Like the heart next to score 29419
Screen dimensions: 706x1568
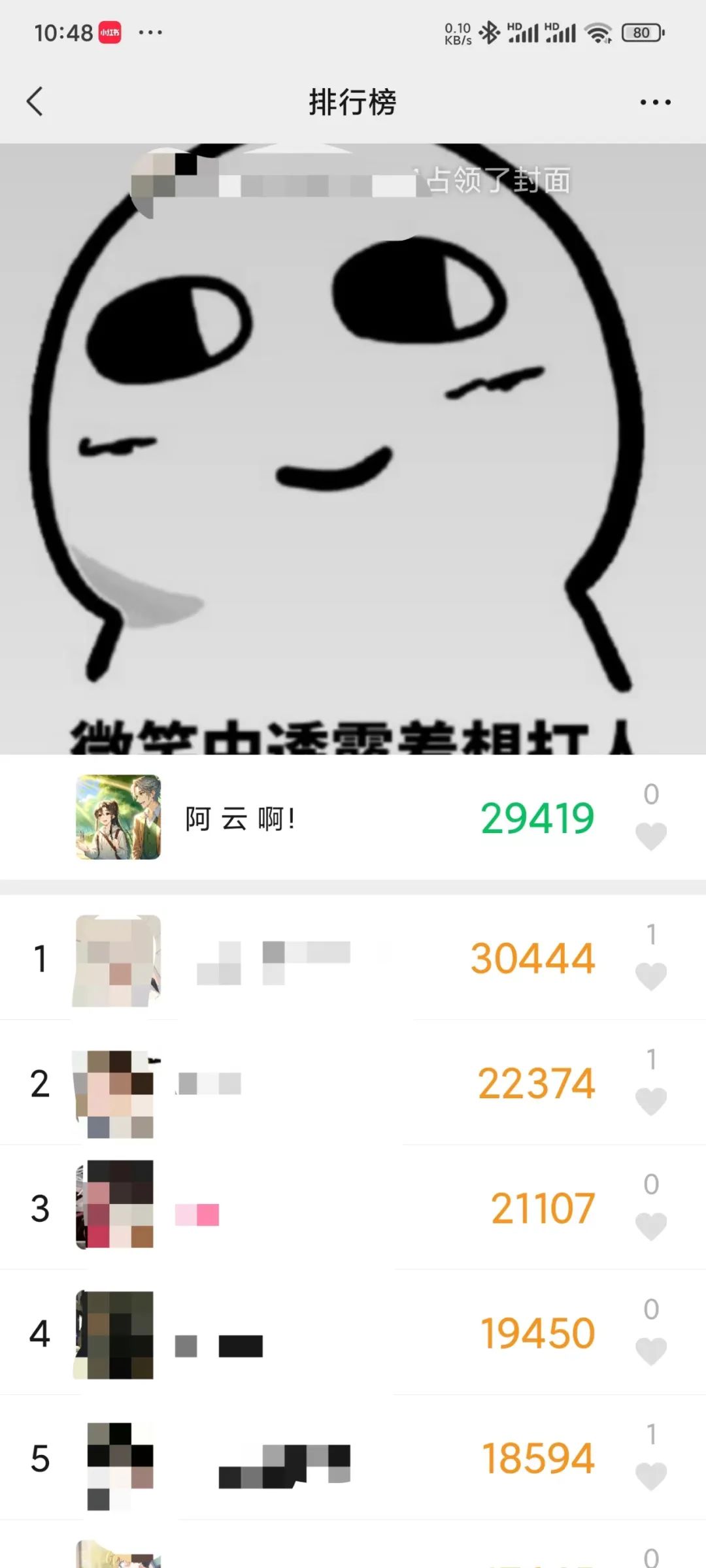point(651,836)
